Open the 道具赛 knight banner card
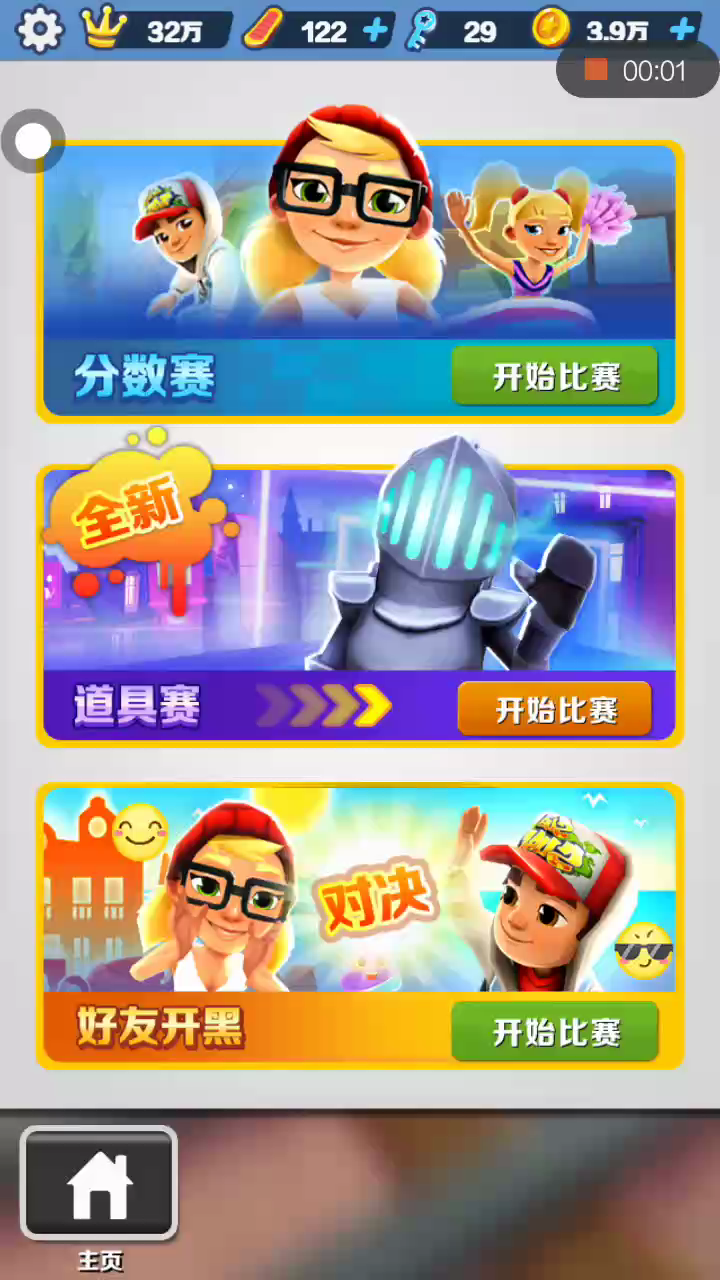720x1280 pixels. [360, 605]
